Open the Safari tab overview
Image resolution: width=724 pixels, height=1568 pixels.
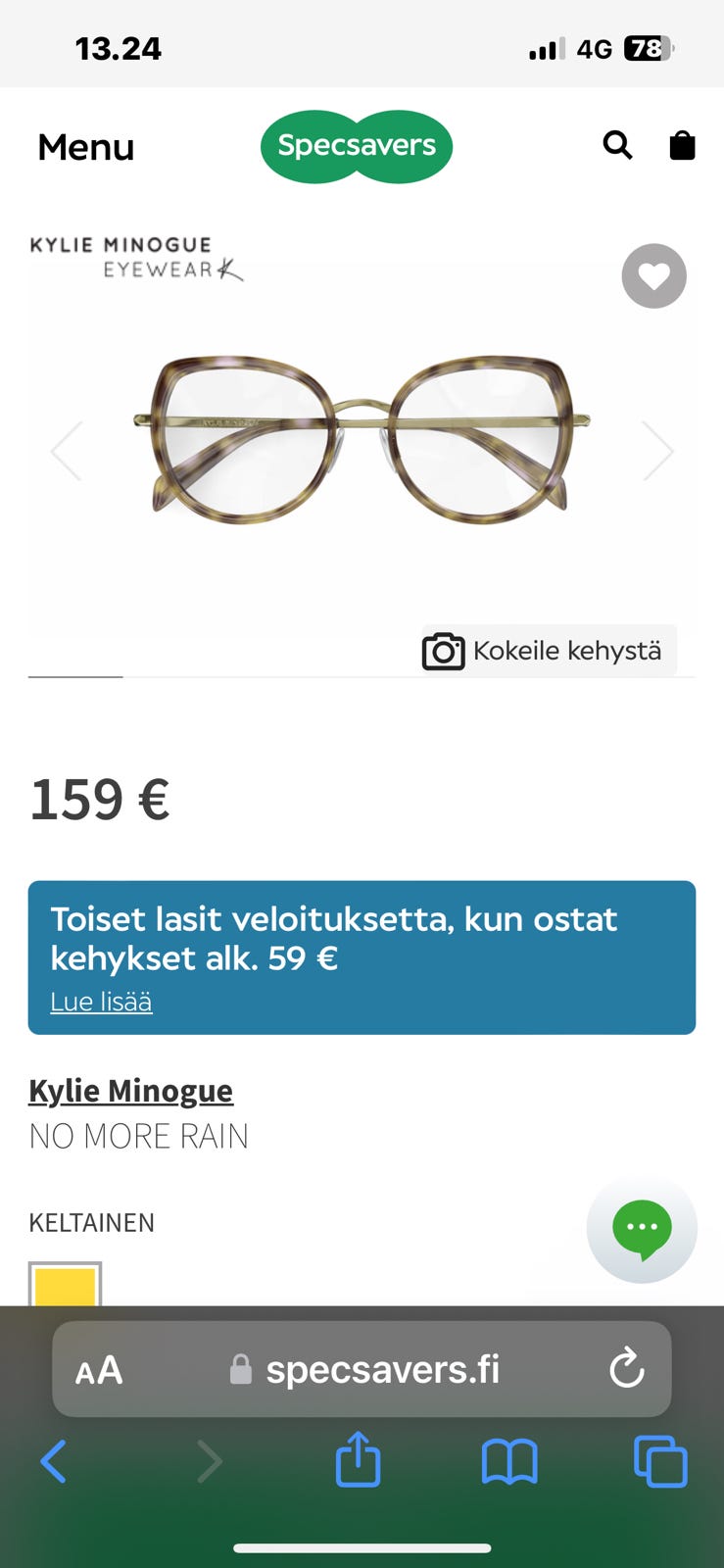(661, 1460)
